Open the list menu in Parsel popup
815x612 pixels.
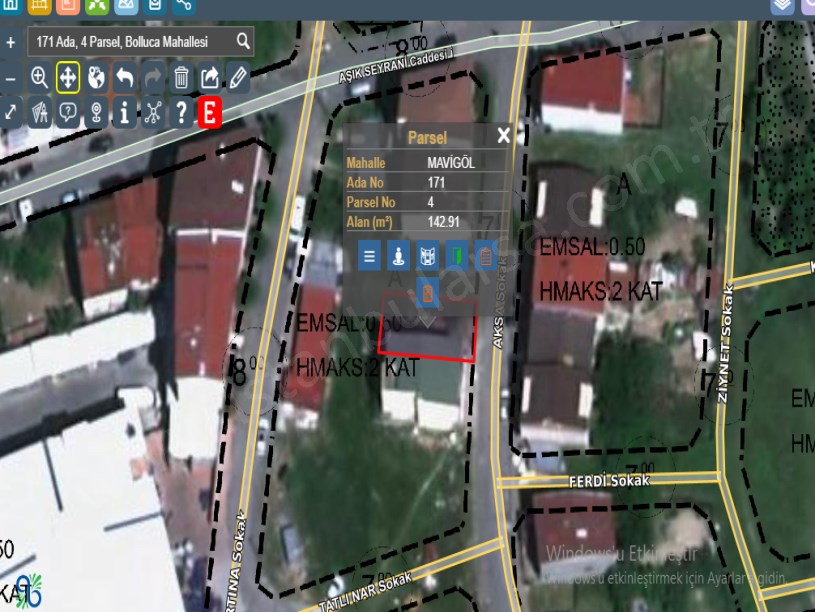[369, 256]
